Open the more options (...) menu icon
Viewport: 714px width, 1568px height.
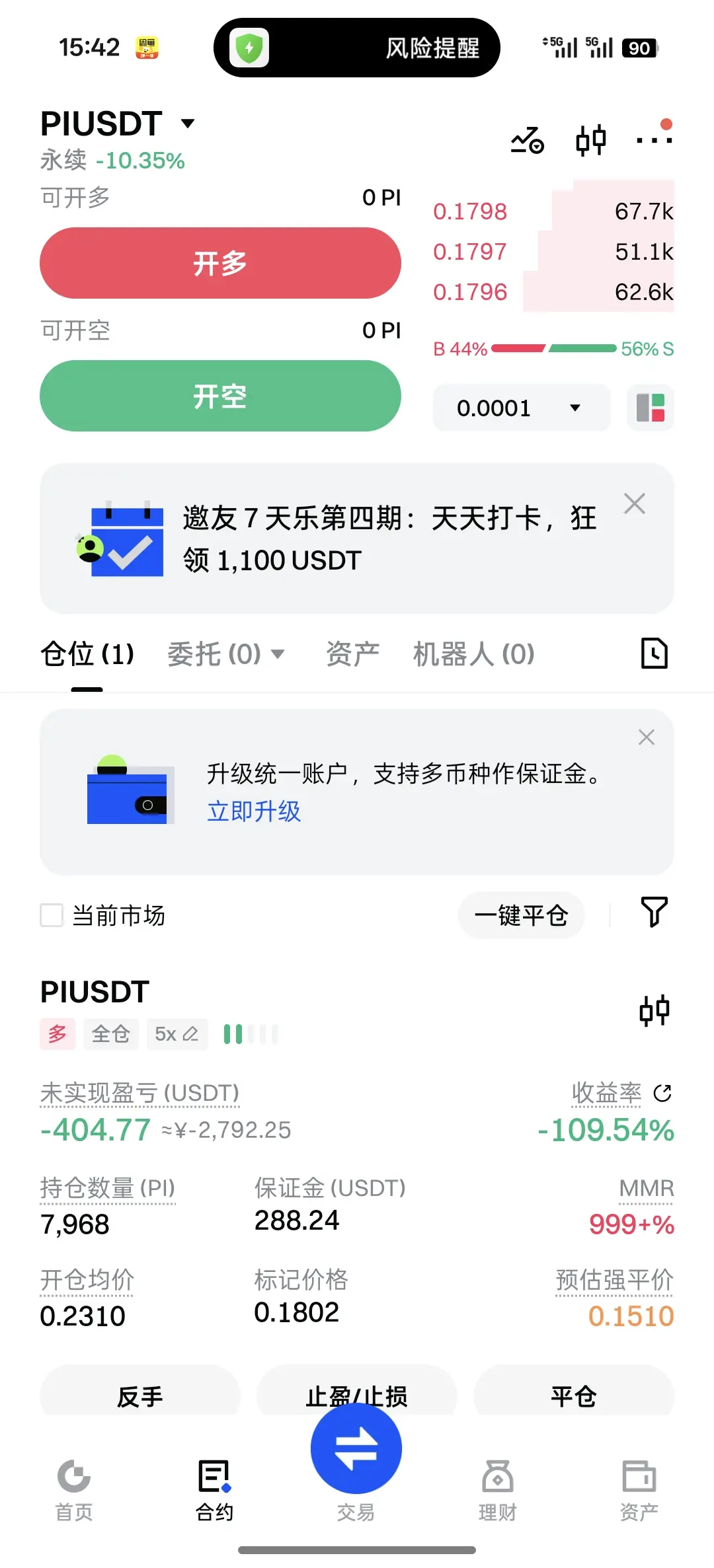[x=653, y=141]
